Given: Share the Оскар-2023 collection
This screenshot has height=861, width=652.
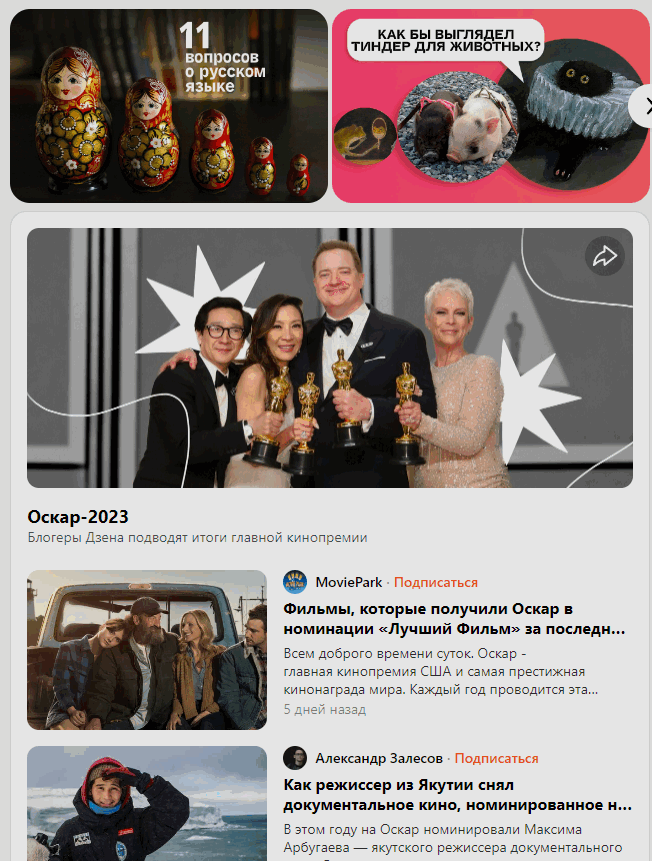Looking at the screenshot, I should pyautogui.click(x=604, y=257).
